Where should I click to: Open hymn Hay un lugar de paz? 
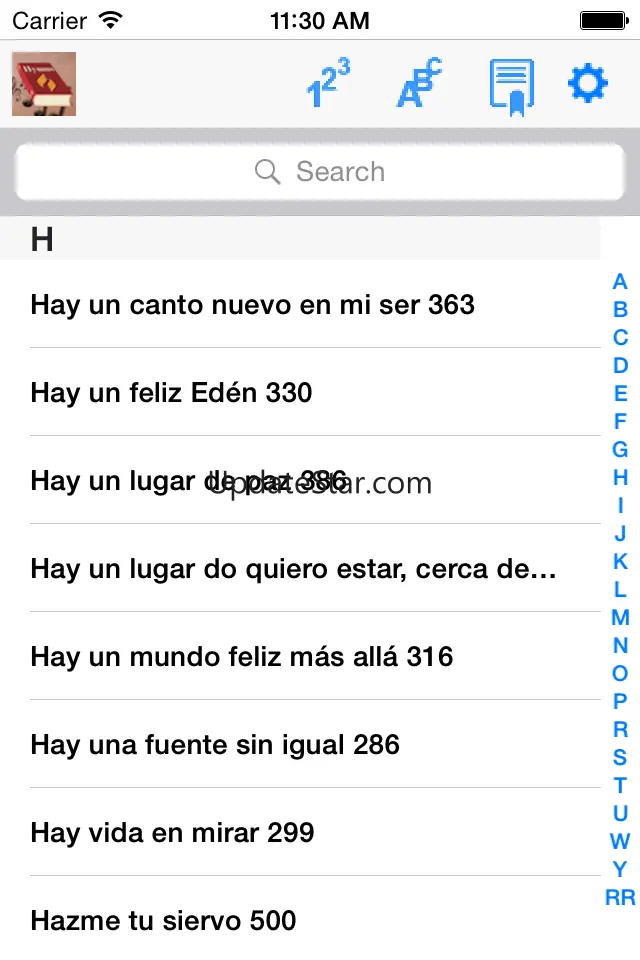(x=188, y=481)
